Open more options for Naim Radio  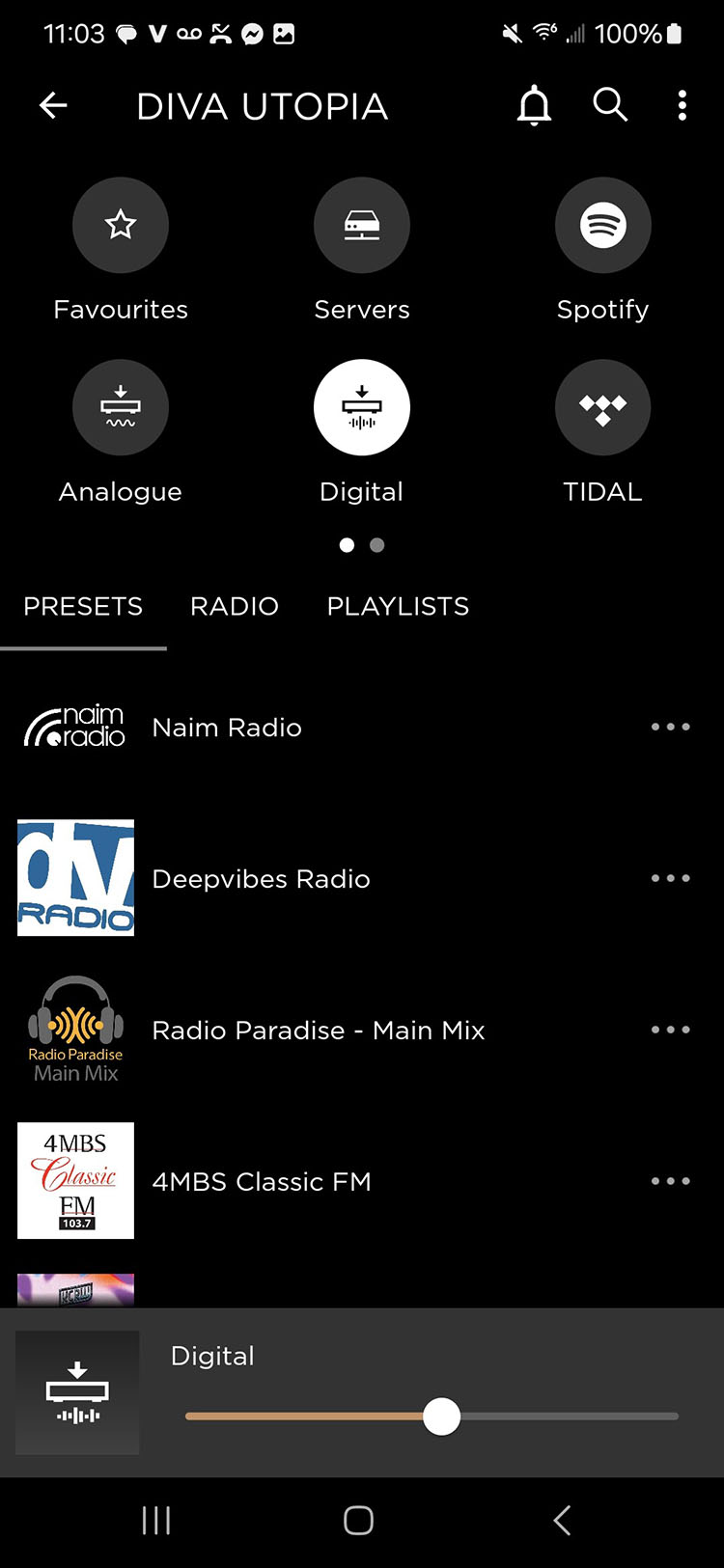[x=670, y=727]
